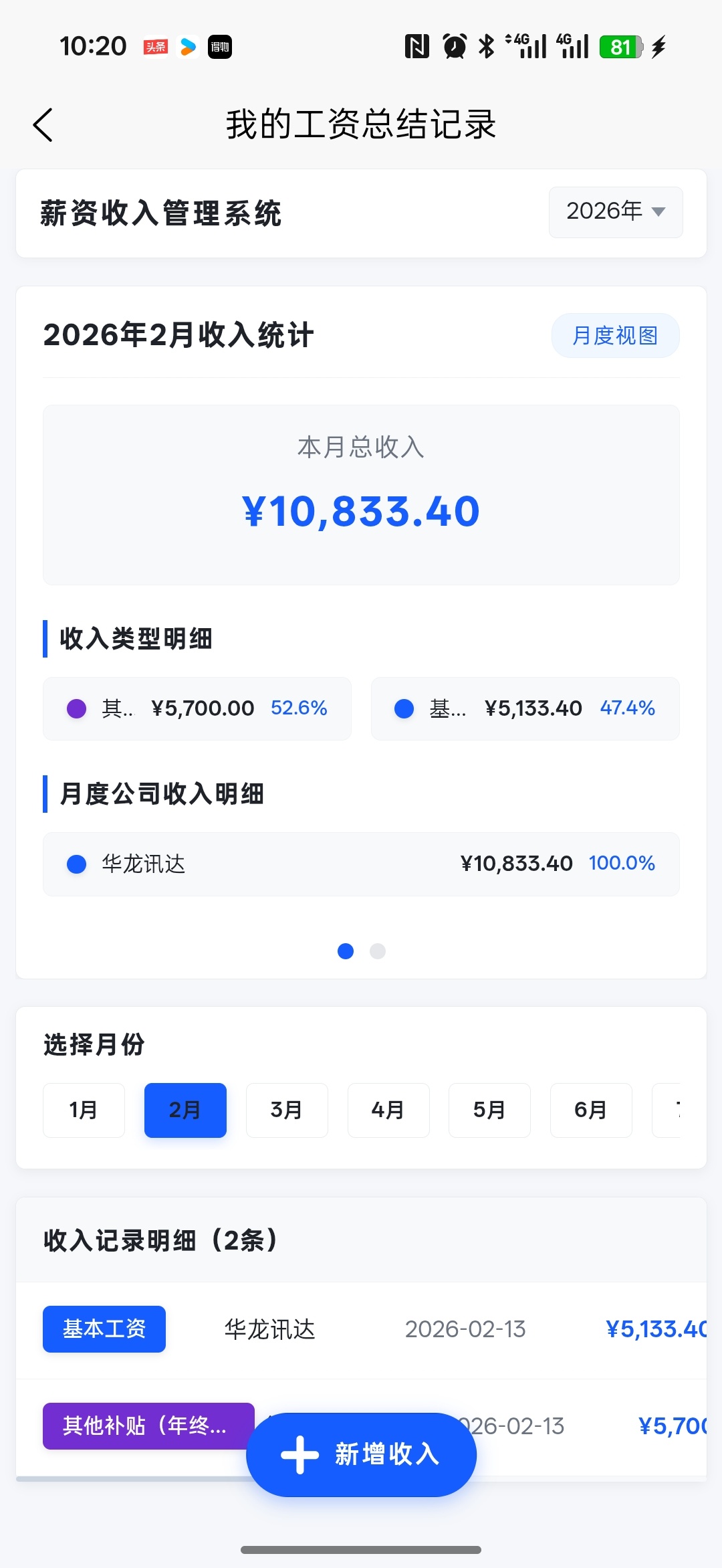722x1568 pixels.
Task: Expand the 其他补贴（年终...）record
Action: (148, 1426)
